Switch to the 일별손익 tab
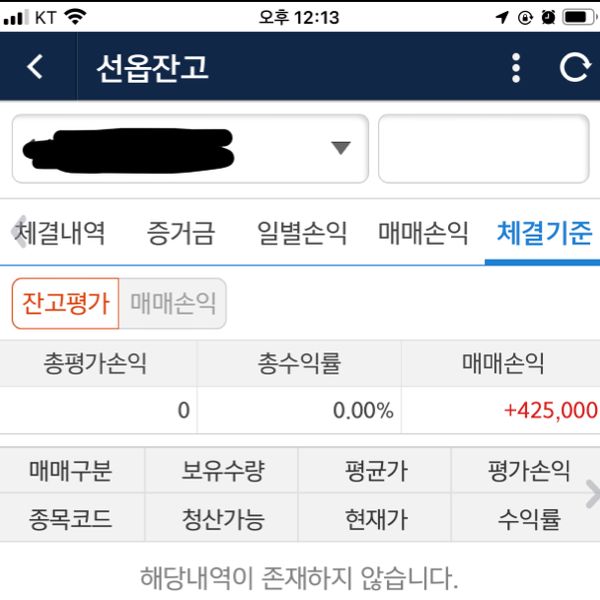 (x=302, y=233)
